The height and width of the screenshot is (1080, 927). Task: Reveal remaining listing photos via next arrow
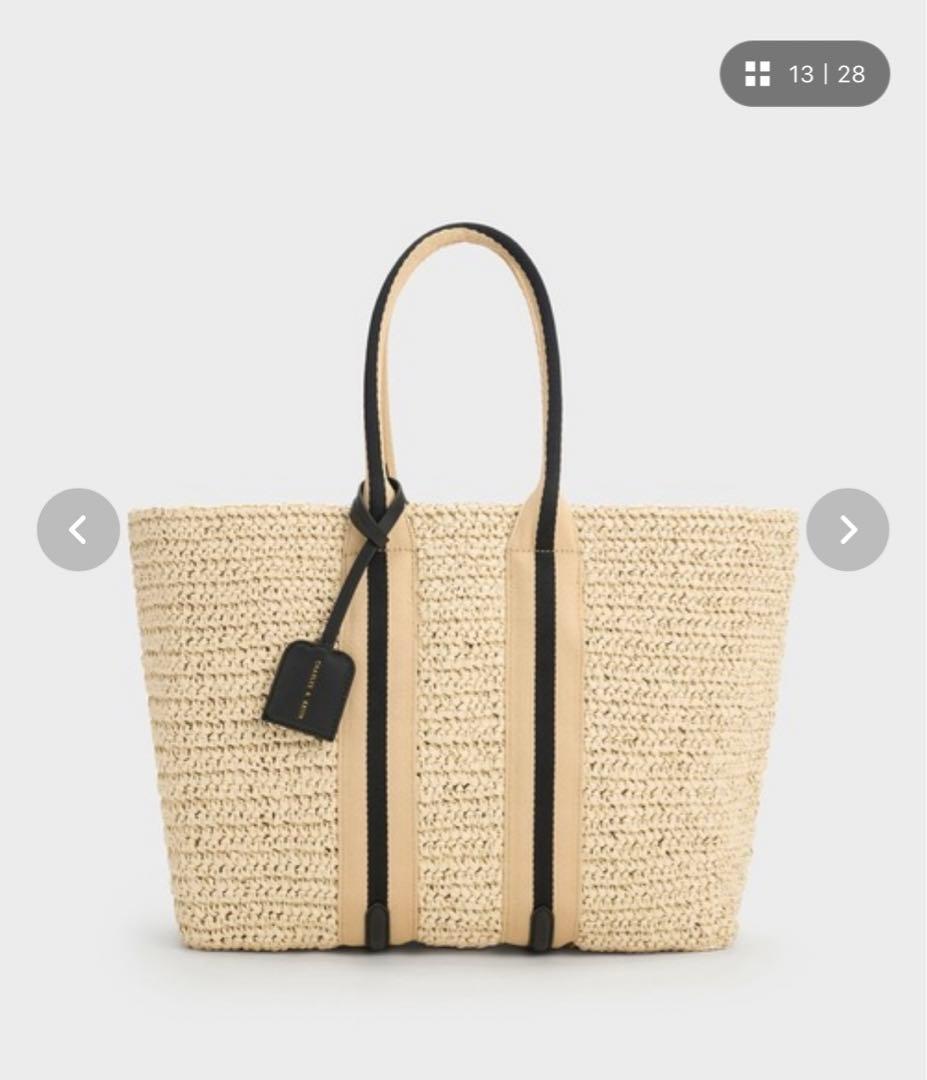847,529
